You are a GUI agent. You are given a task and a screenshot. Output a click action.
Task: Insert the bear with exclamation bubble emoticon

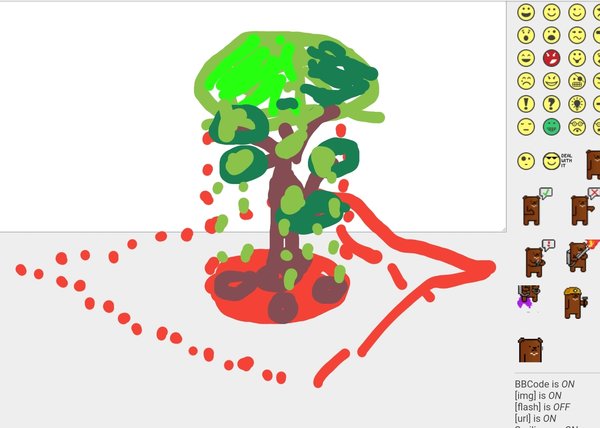(x=532, y=260)
